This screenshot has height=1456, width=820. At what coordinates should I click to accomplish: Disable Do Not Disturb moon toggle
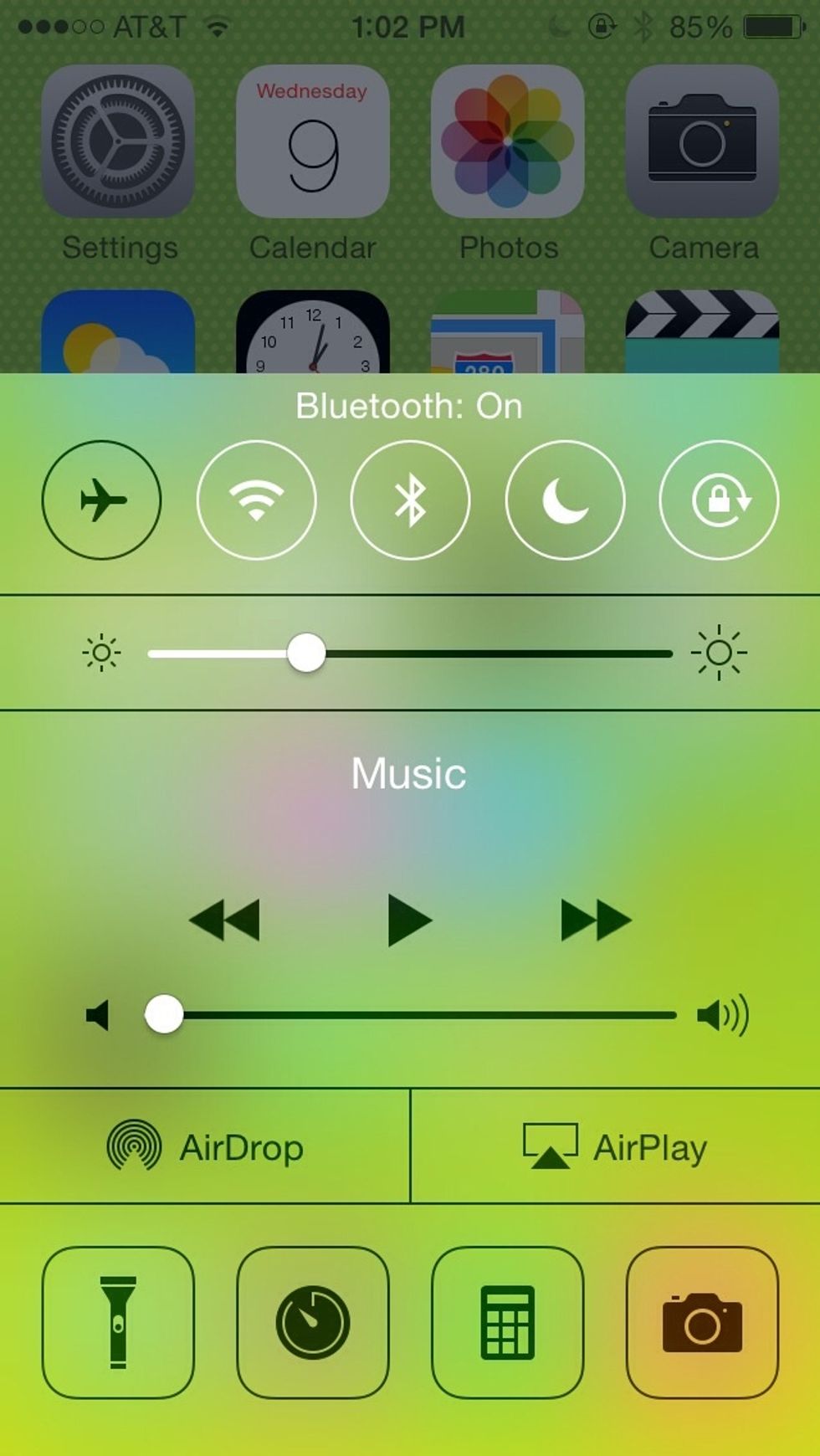pos(565,500)
